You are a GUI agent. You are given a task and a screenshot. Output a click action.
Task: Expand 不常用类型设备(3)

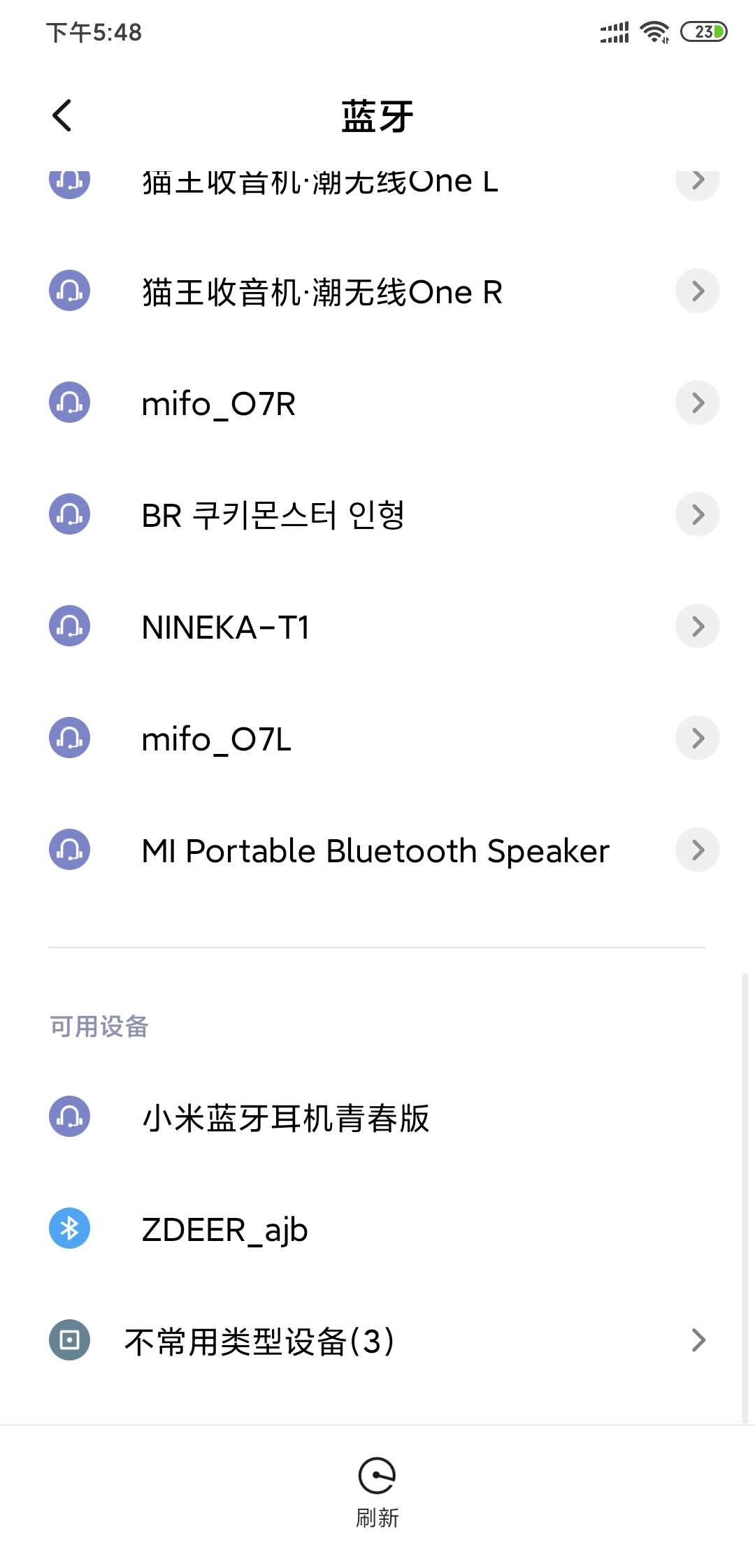[377, 1340]
